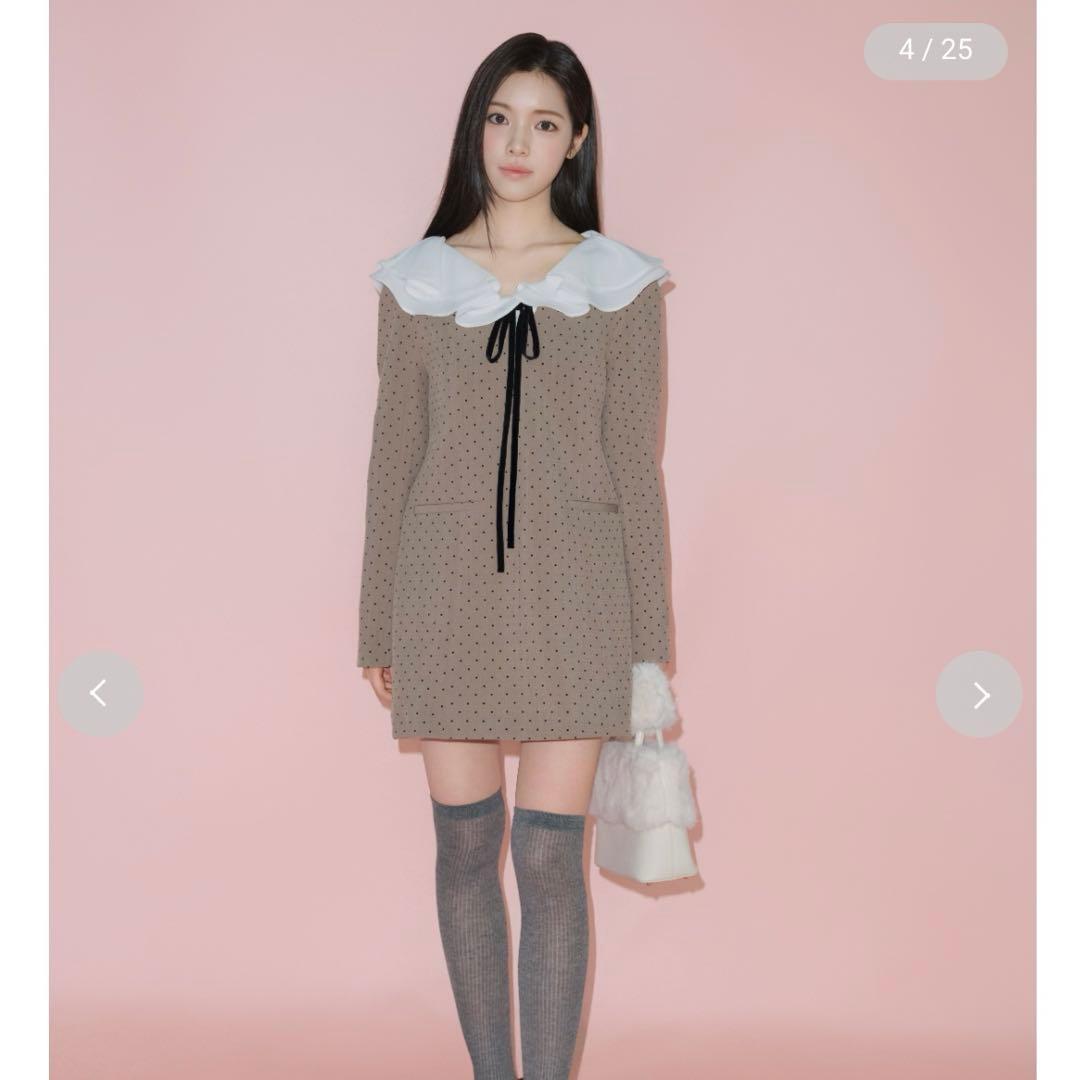This screenshot has height=1080, width=1080.
Task: Open the product photo full screen
Action: pos(540,450)
